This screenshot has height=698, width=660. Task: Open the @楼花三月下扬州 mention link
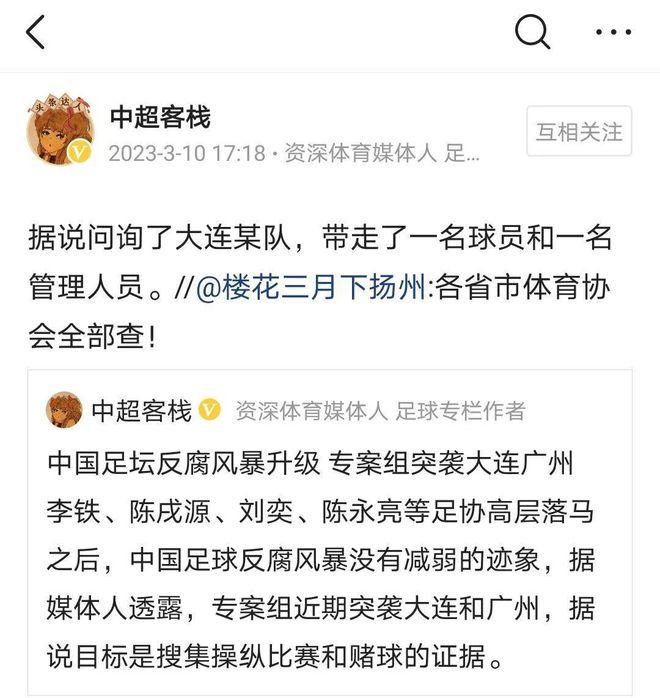click(308, 290)
